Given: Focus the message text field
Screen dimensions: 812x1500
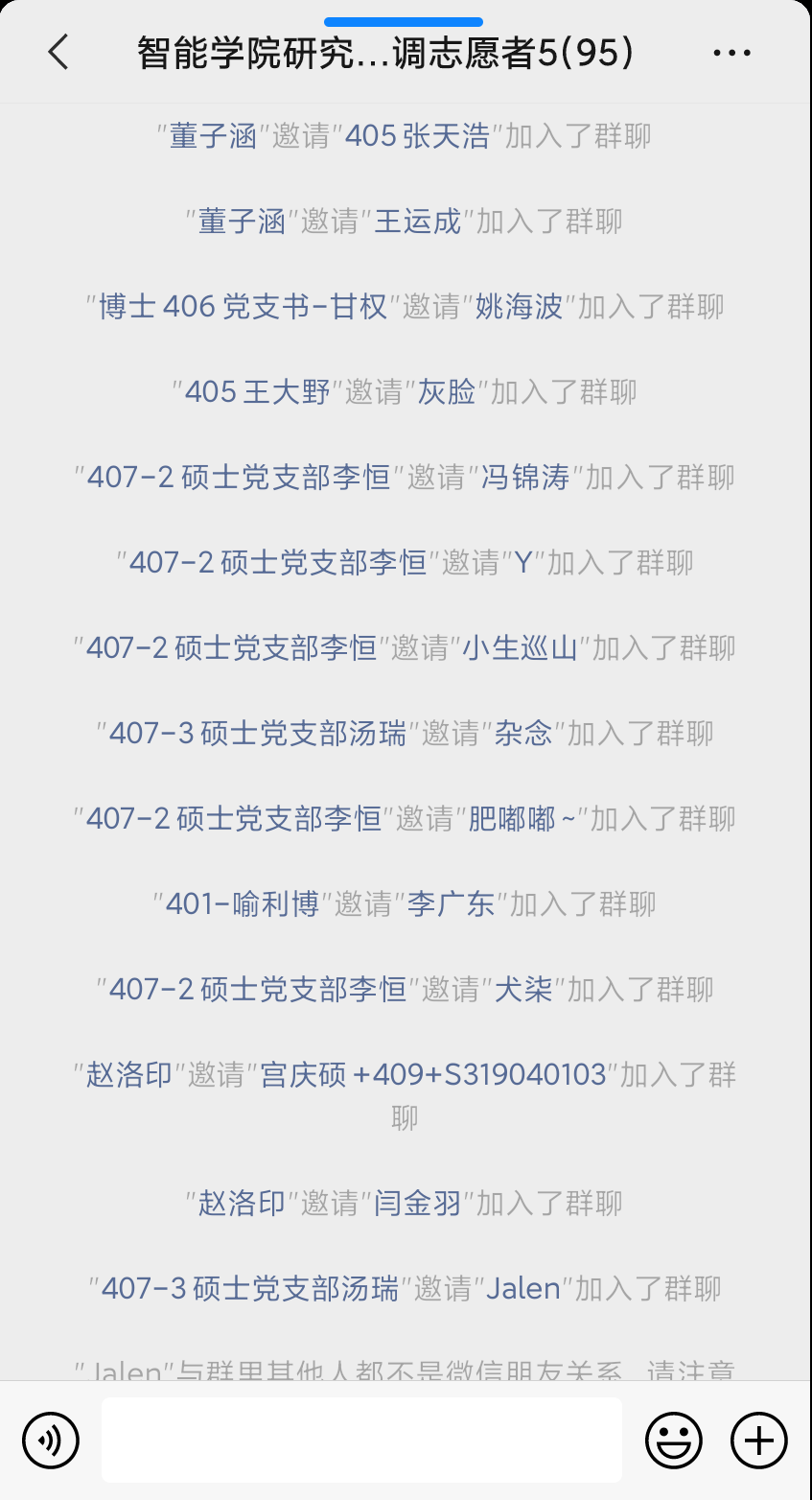Looking at the screenshot, I should 361,1440.
